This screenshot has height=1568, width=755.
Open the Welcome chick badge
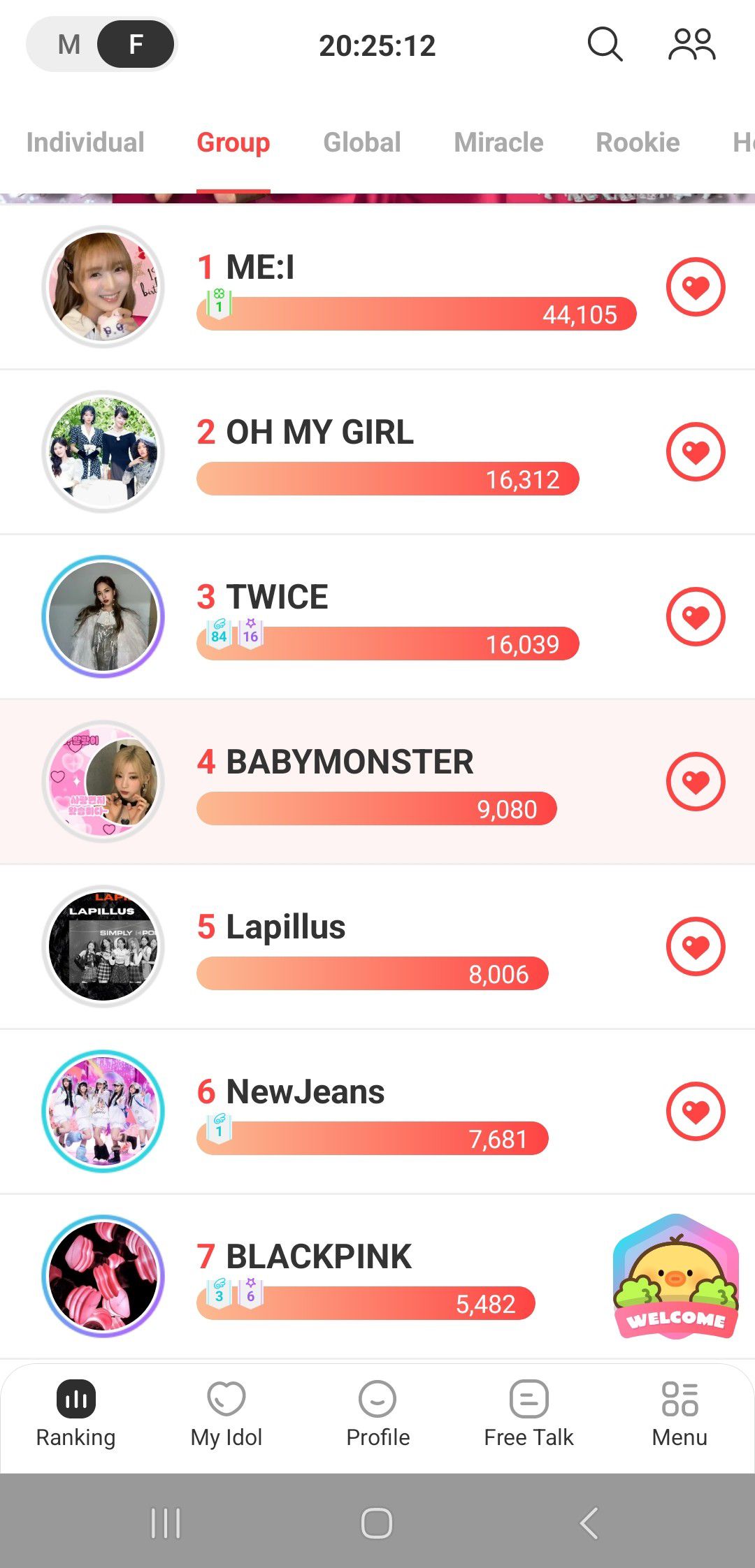[676, 1277]
